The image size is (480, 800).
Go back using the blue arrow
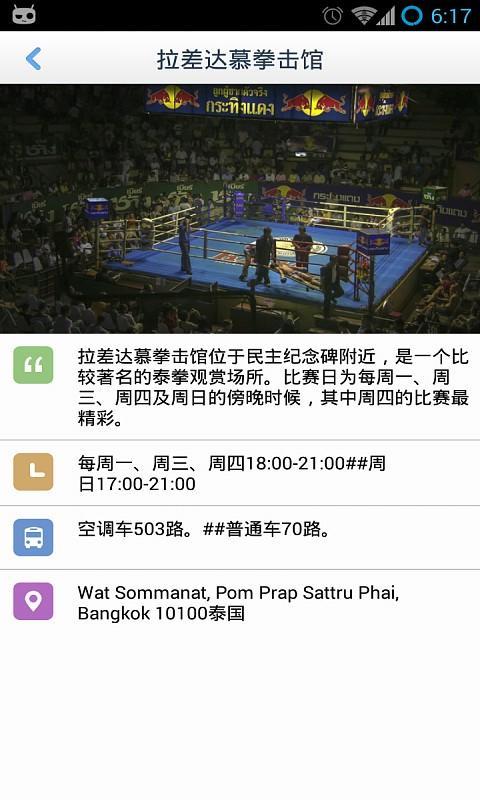tap(34, 59)
